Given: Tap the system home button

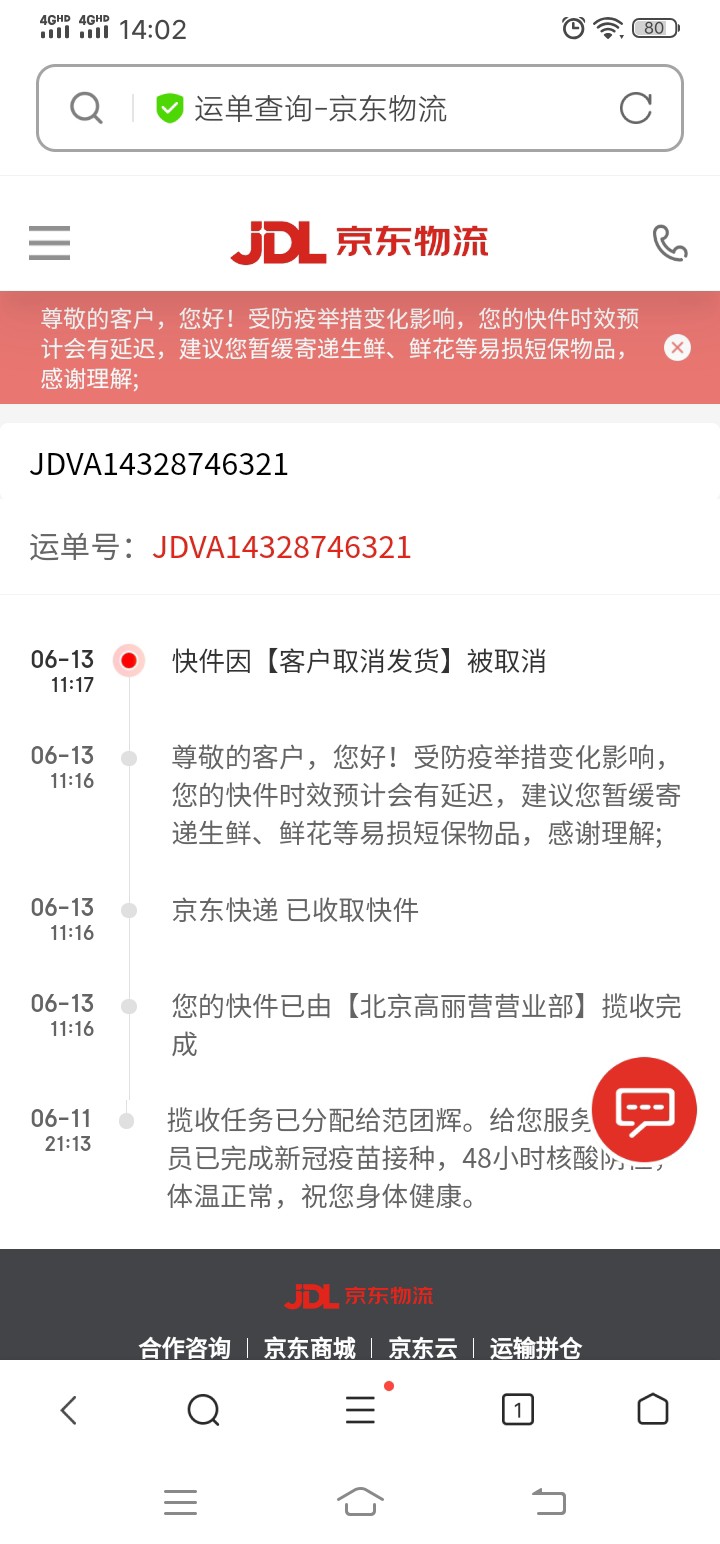Looking at the screenshot, I should 360,1501.
